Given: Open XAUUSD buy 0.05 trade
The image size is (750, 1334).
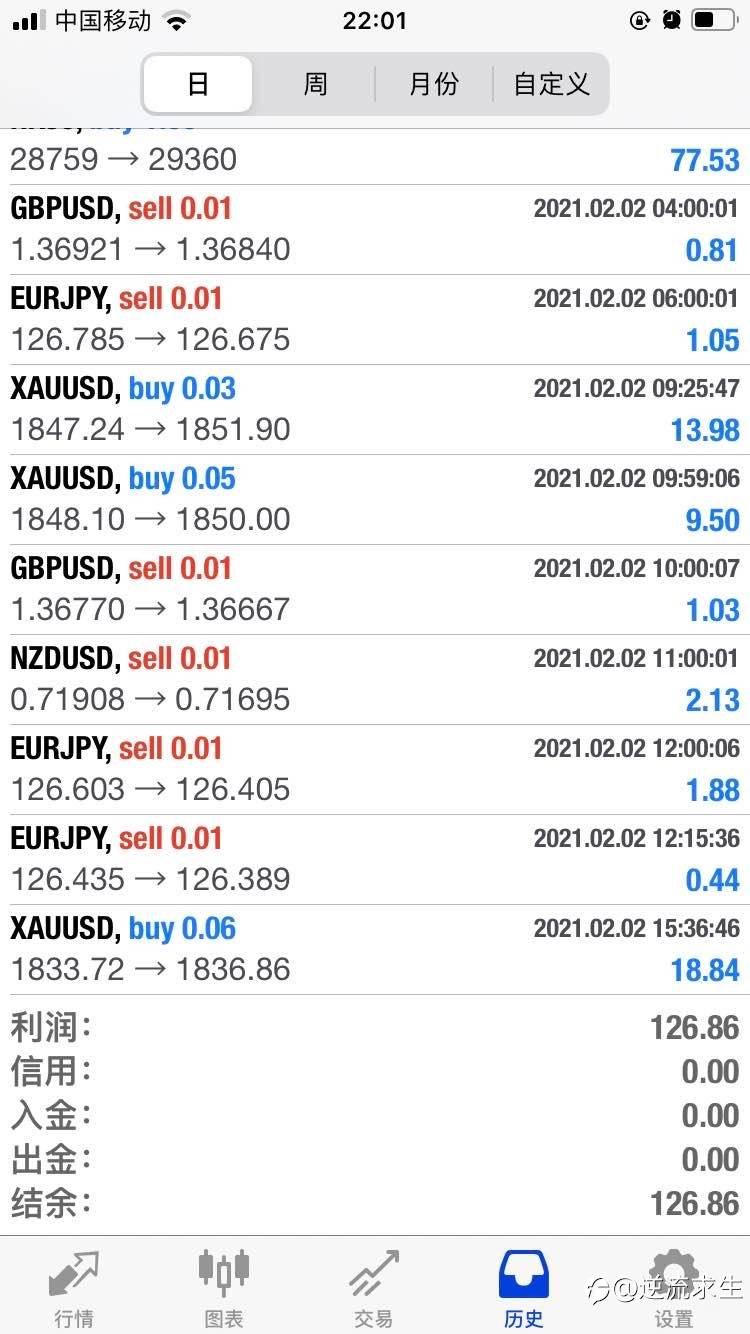Looking at the screenshot, I should pyautogui.click(x=375, y=500).
